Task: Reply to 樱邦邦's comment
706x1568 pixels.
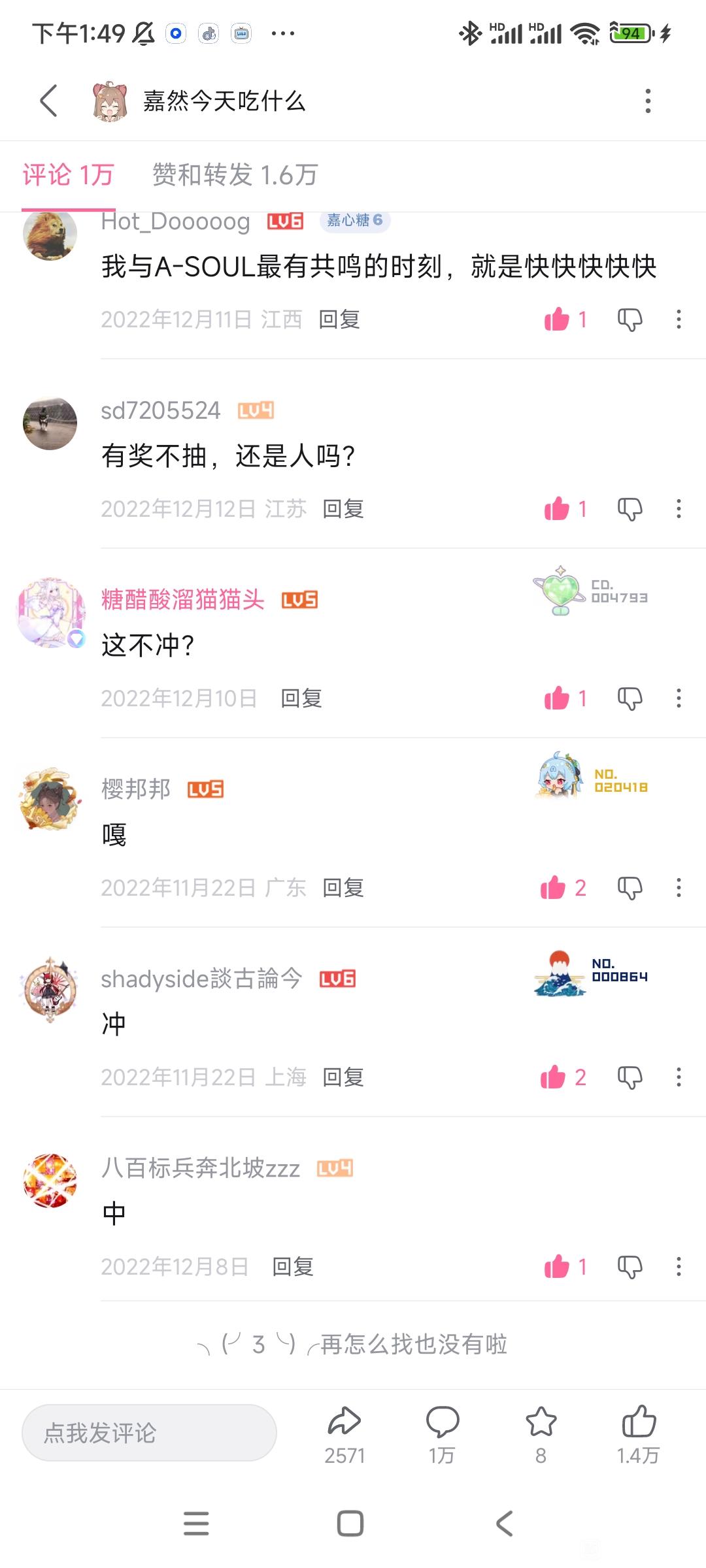Action: tap(343, 888)
